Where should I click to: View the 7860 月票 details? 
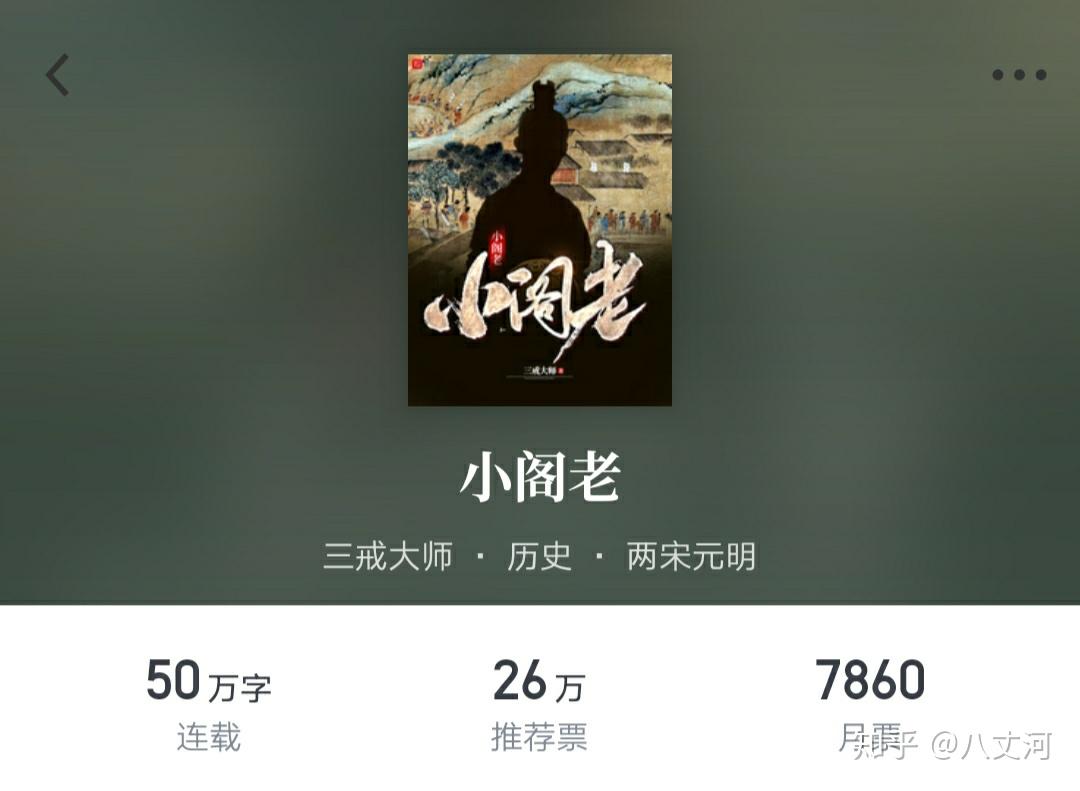coord(870,705)
